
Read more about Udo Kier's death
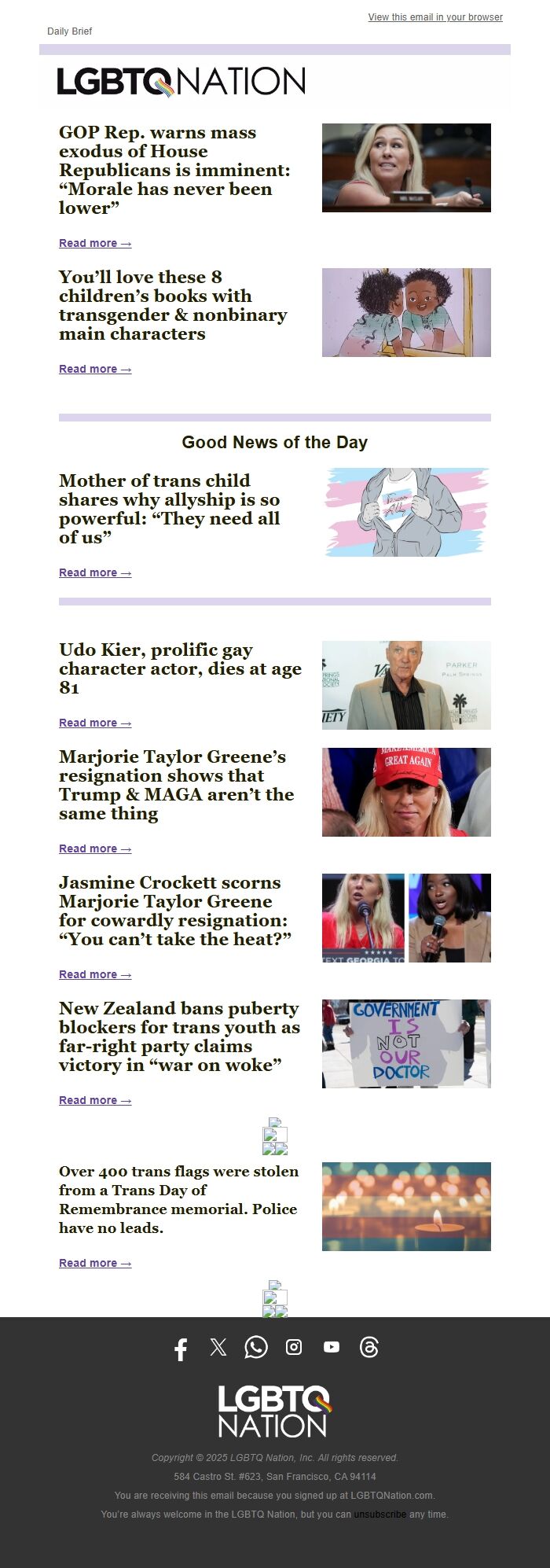click(x=95, y=723)
